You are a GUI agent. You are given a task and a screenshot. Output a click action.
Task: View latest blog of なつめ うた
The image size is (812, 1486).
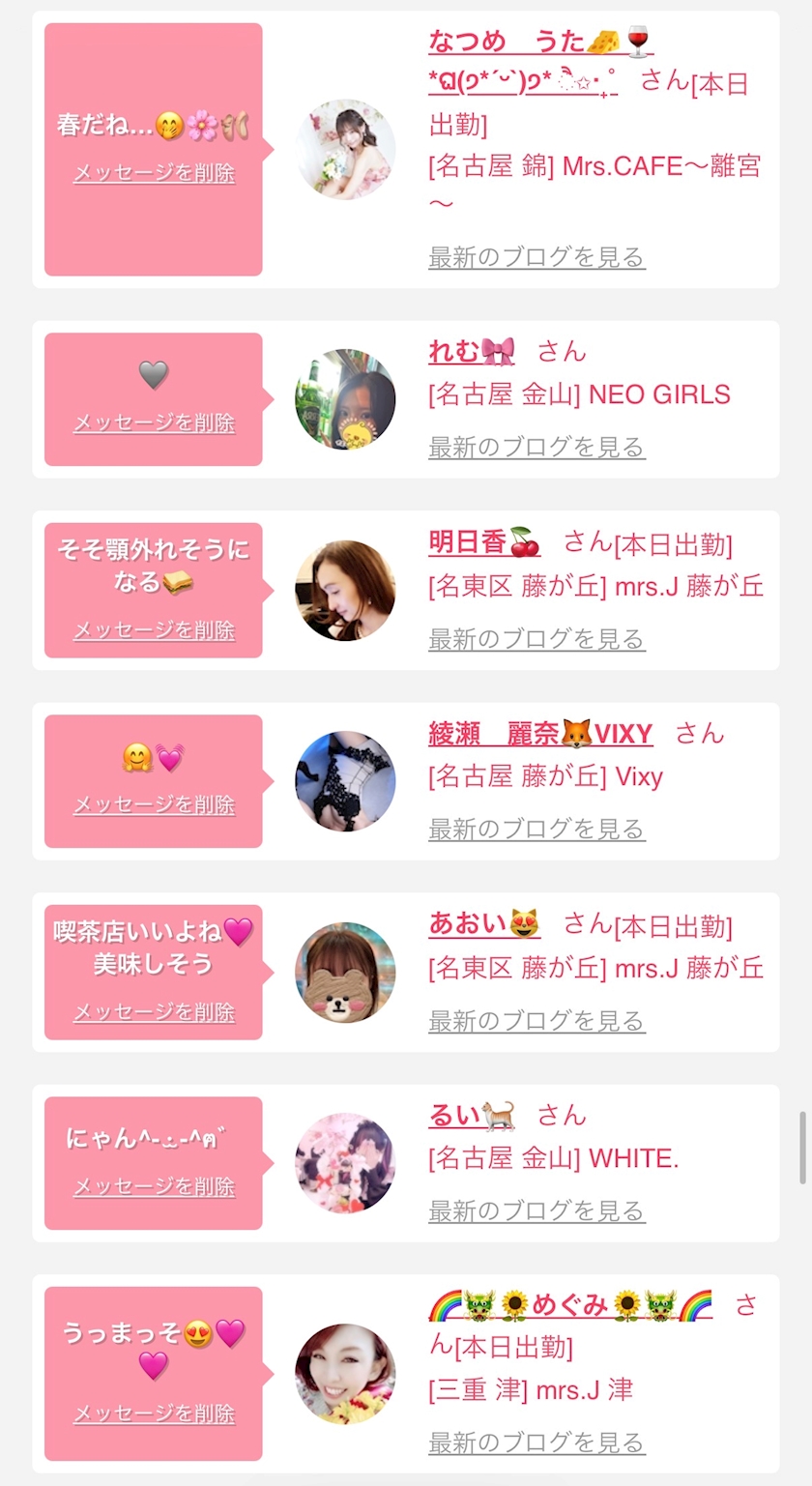point(536,257)
